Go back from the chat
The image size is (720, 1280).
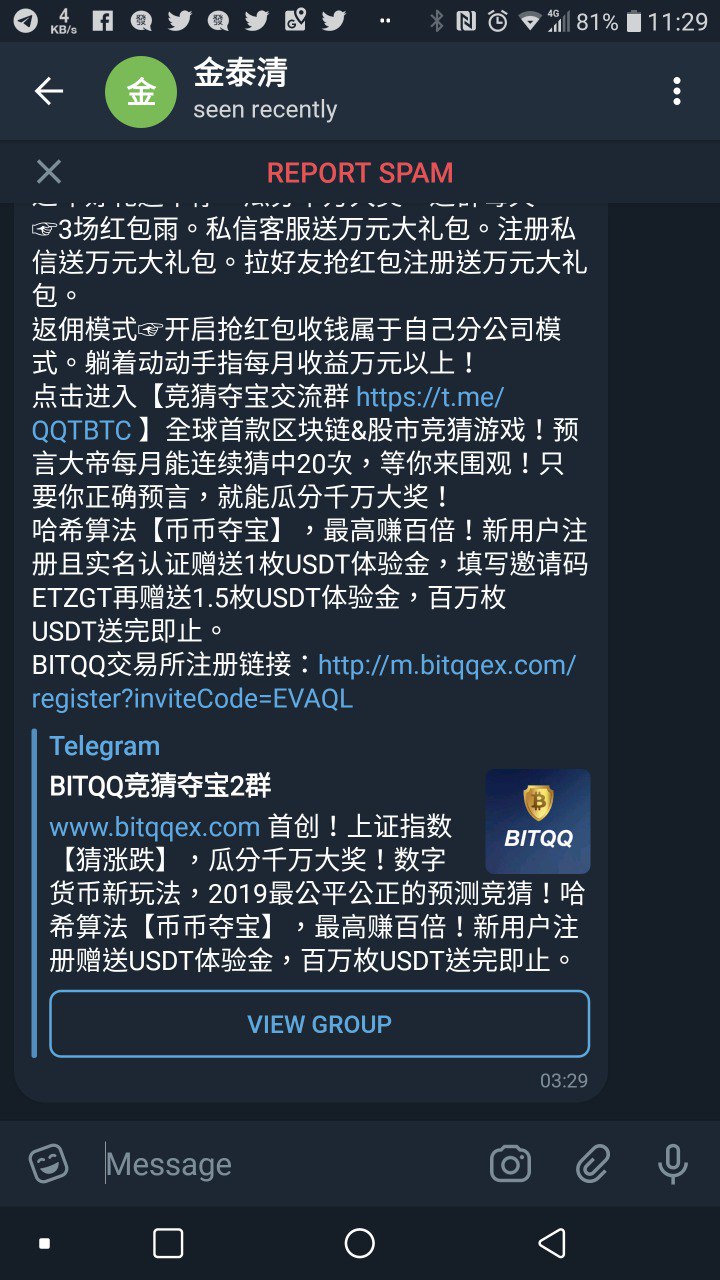coord(48,91)
